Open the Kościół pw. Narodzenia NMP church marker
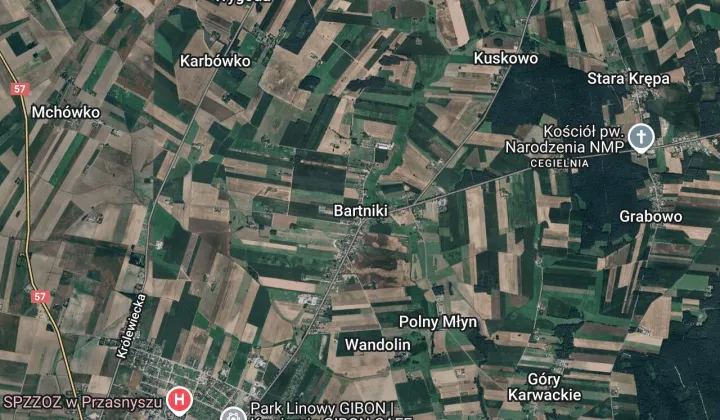Image resolution: width=720 pixels, height=420 pixels. tap(641, 138)
